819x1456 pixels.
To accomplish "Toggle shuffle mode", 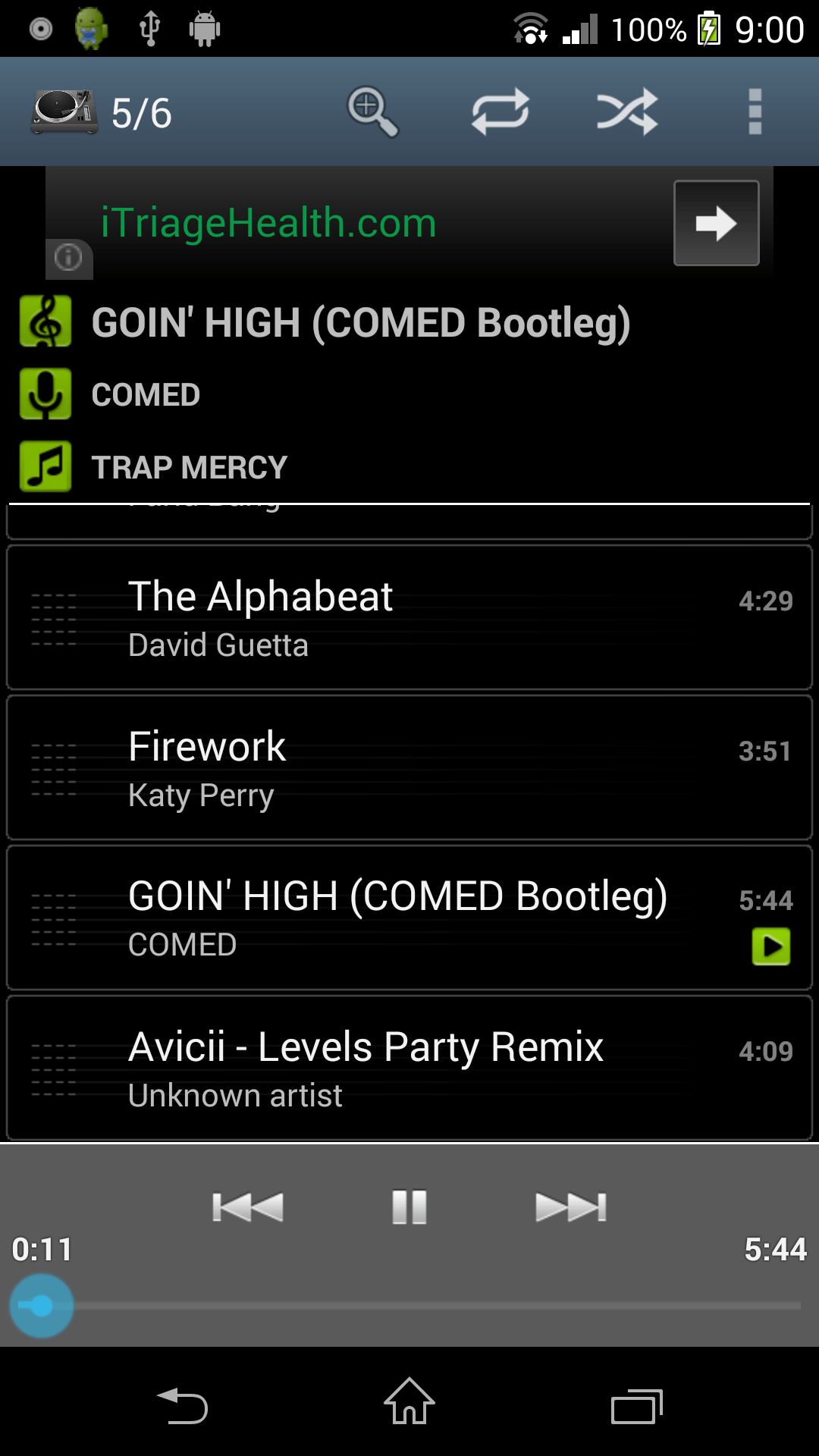I will point(627,112).
